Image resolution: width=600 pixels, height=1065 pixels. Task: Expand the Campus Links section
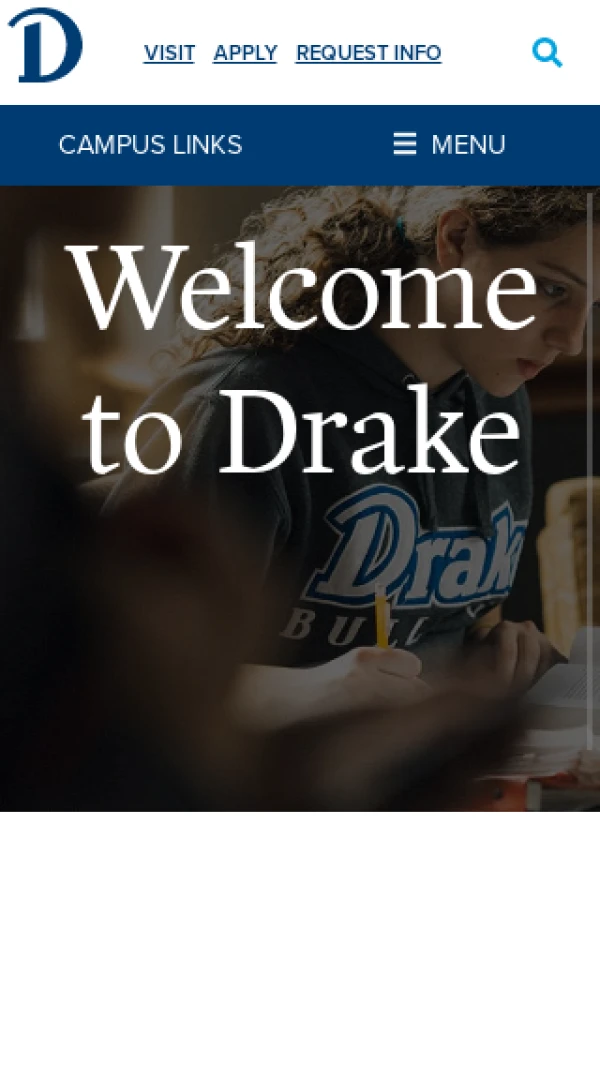point(150,145)
